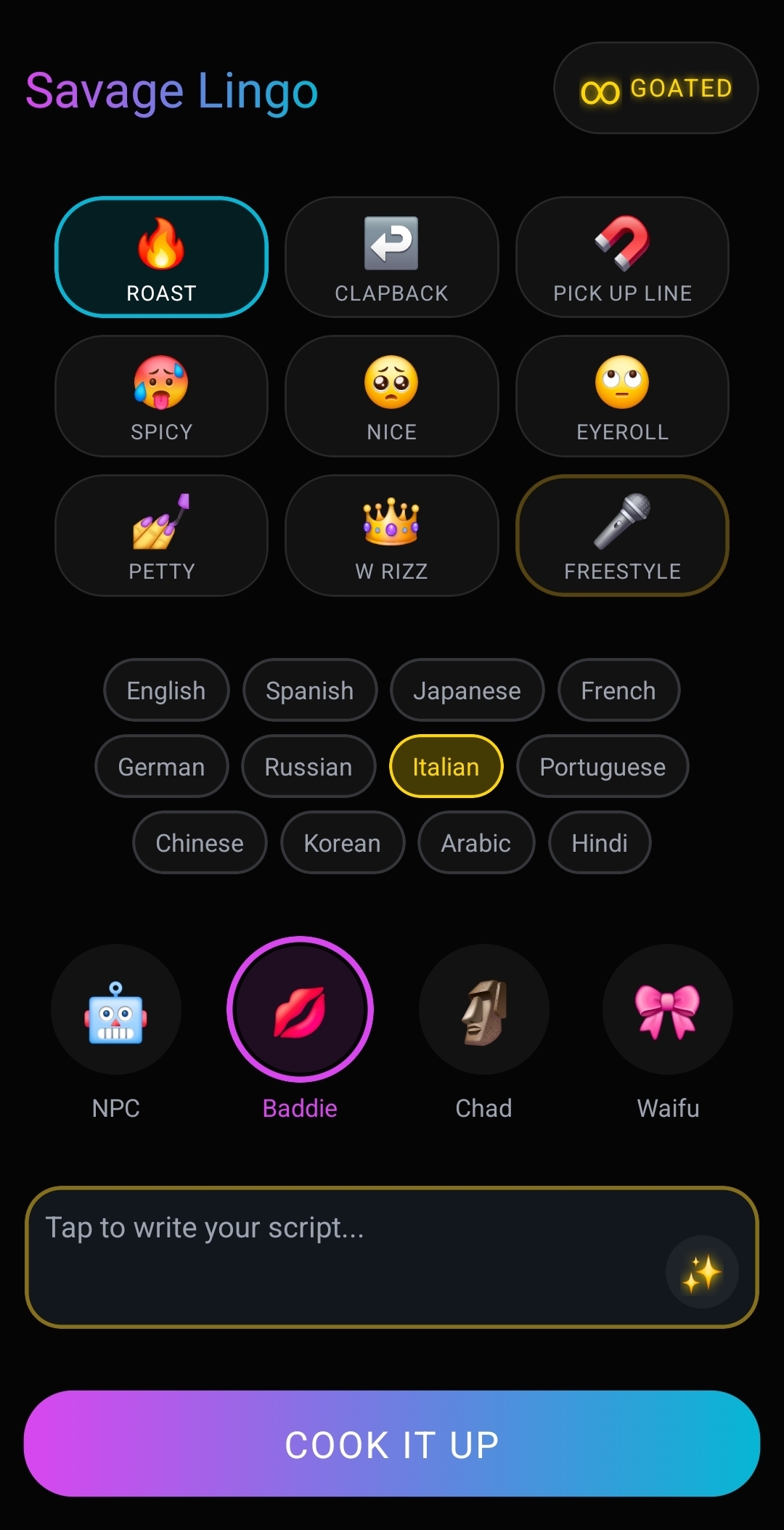Screen dimensions: 784x1530
Task: Select the EYEROLL mode icon
Action: pos(621,396)
